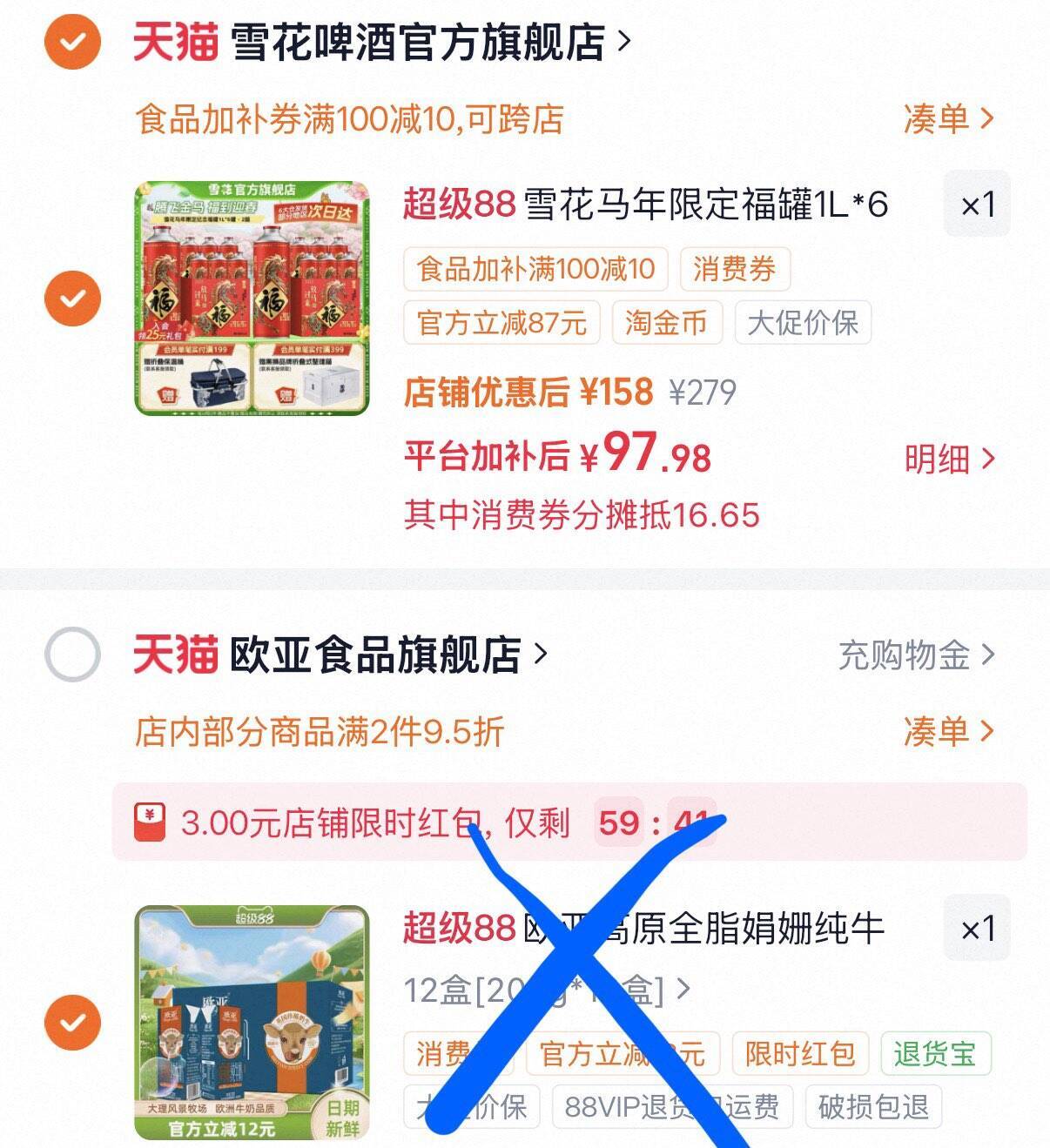Uncheck the 雪花马年限定福罐 item

(x=72, y=298)
